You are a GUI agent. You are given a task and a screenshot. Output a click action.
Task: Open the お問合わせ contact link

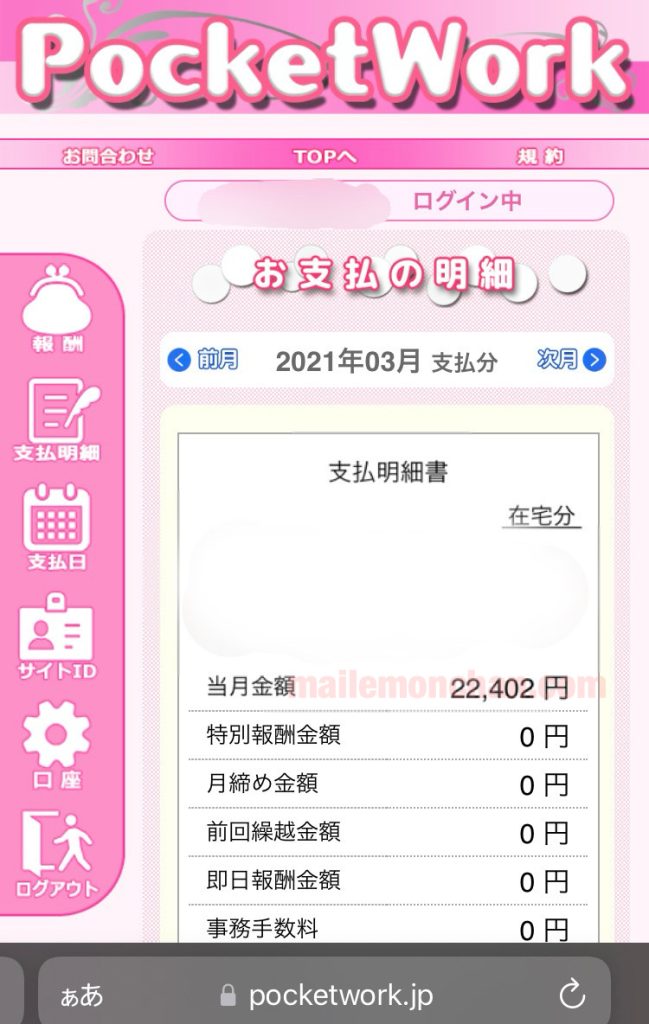coord(108,157)
